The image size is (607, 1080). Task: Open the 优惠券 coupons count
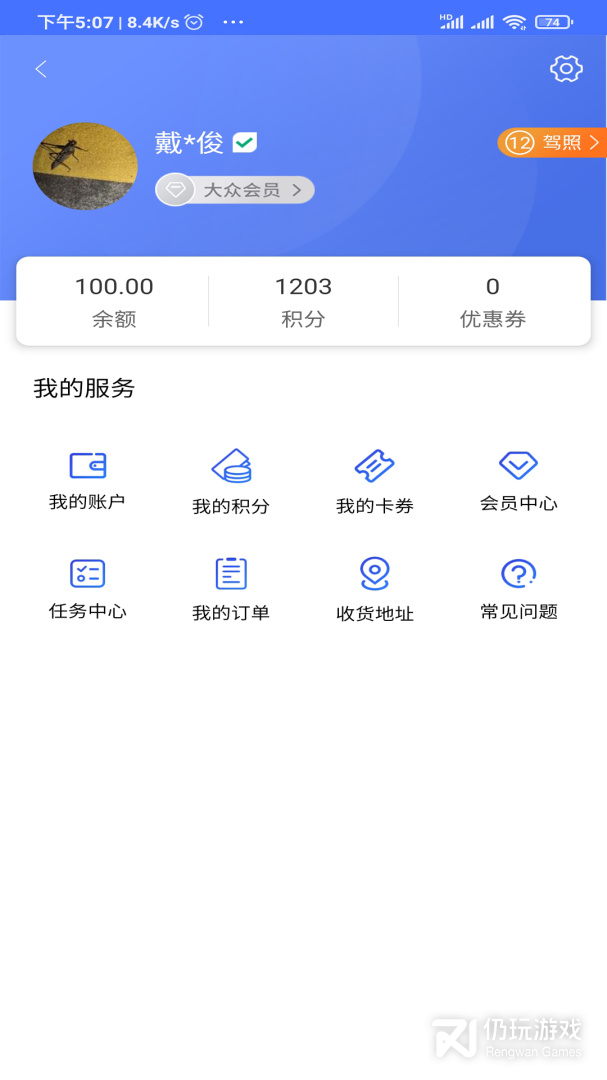[492, 301]
